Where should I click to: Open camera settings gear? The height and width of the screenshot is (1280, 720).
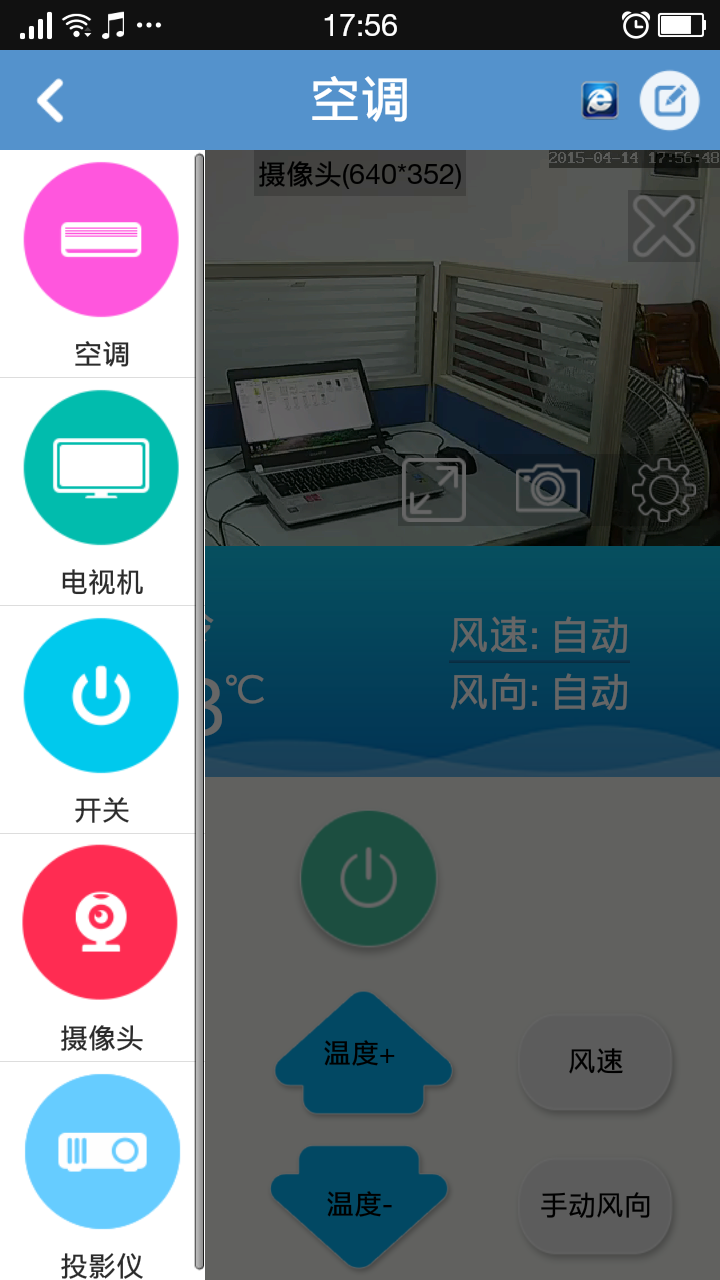[x=663, y=490]
